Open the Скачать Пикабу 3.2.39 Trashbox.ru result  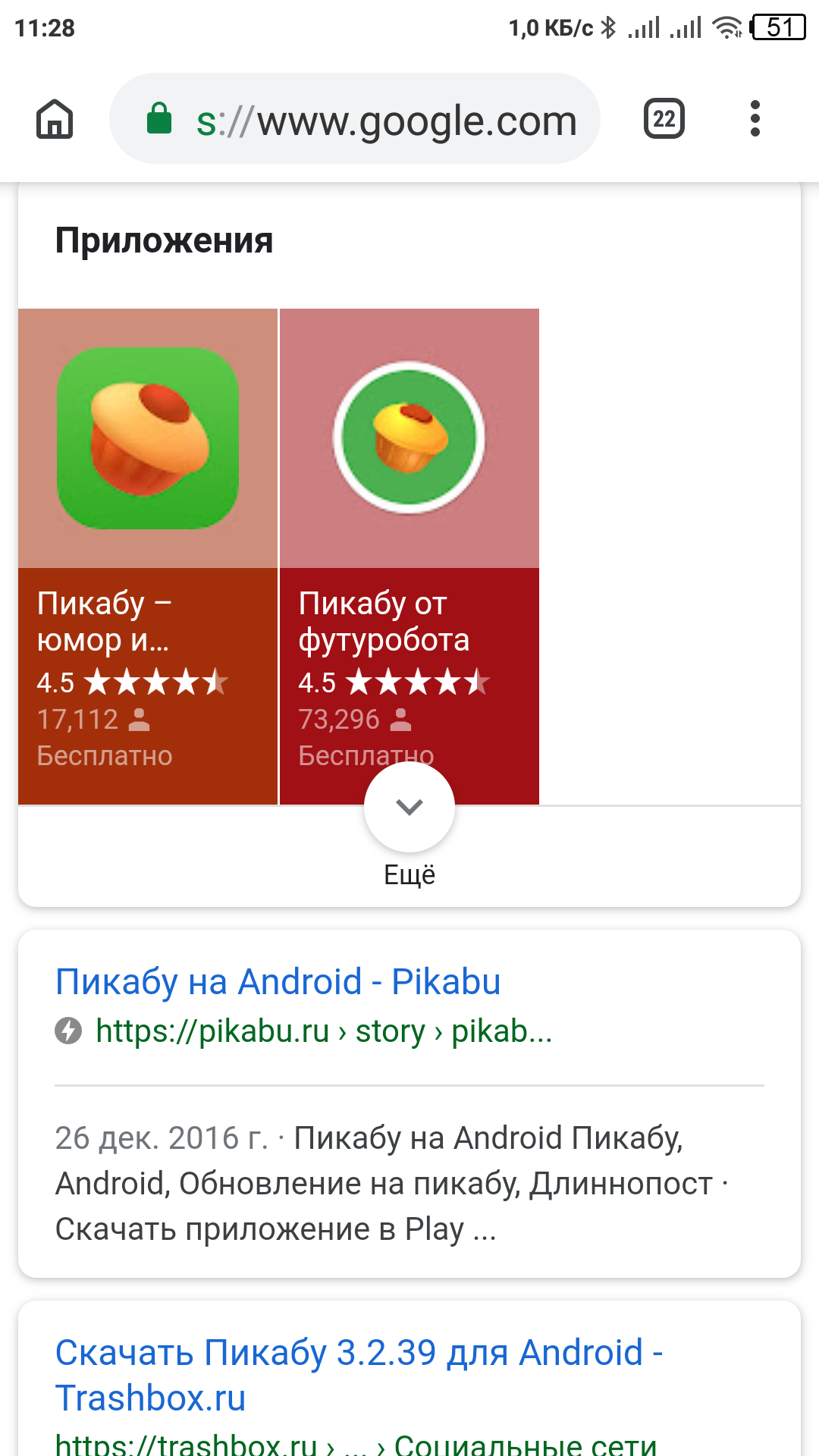point(358,1374)
